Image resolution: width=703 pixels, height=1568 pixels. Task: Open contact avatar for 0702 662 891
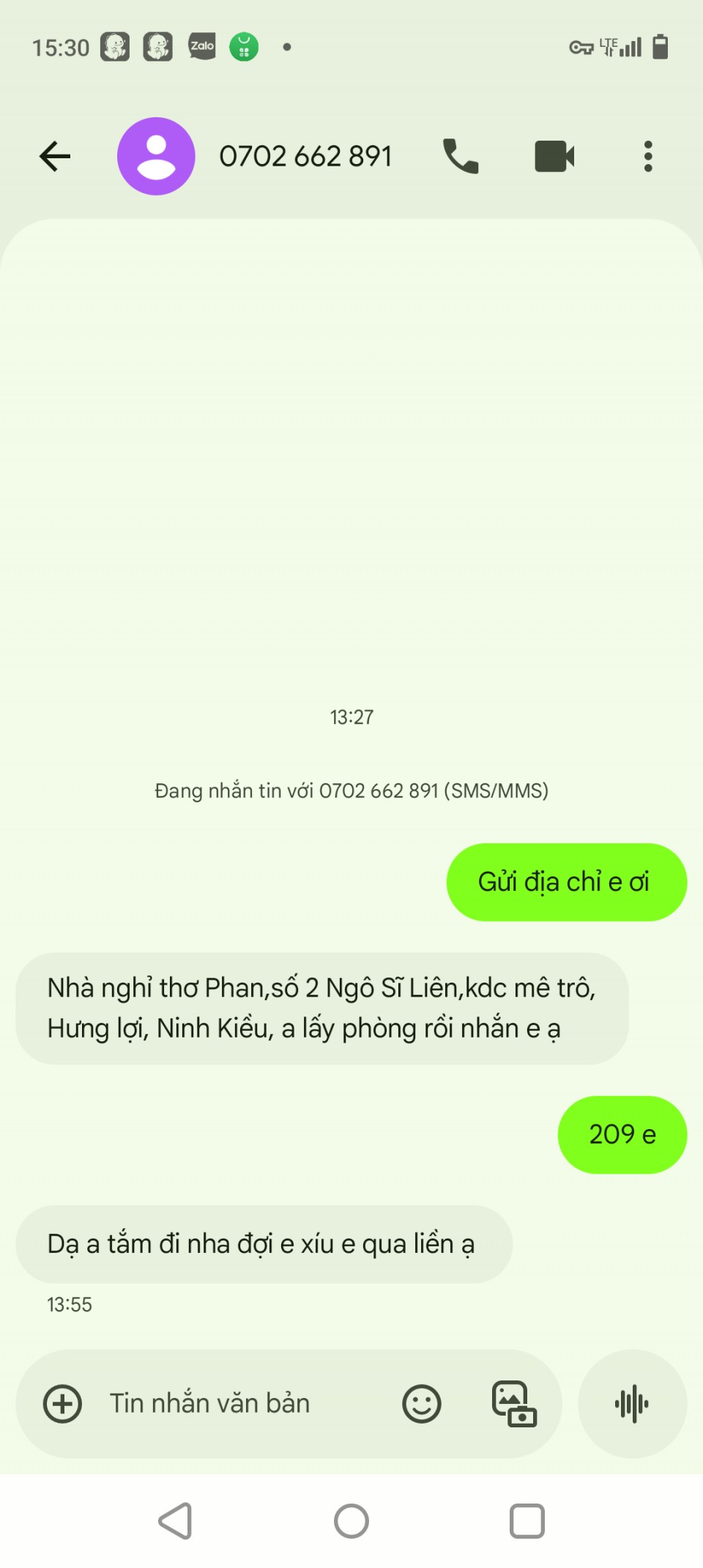coord(156,156)
